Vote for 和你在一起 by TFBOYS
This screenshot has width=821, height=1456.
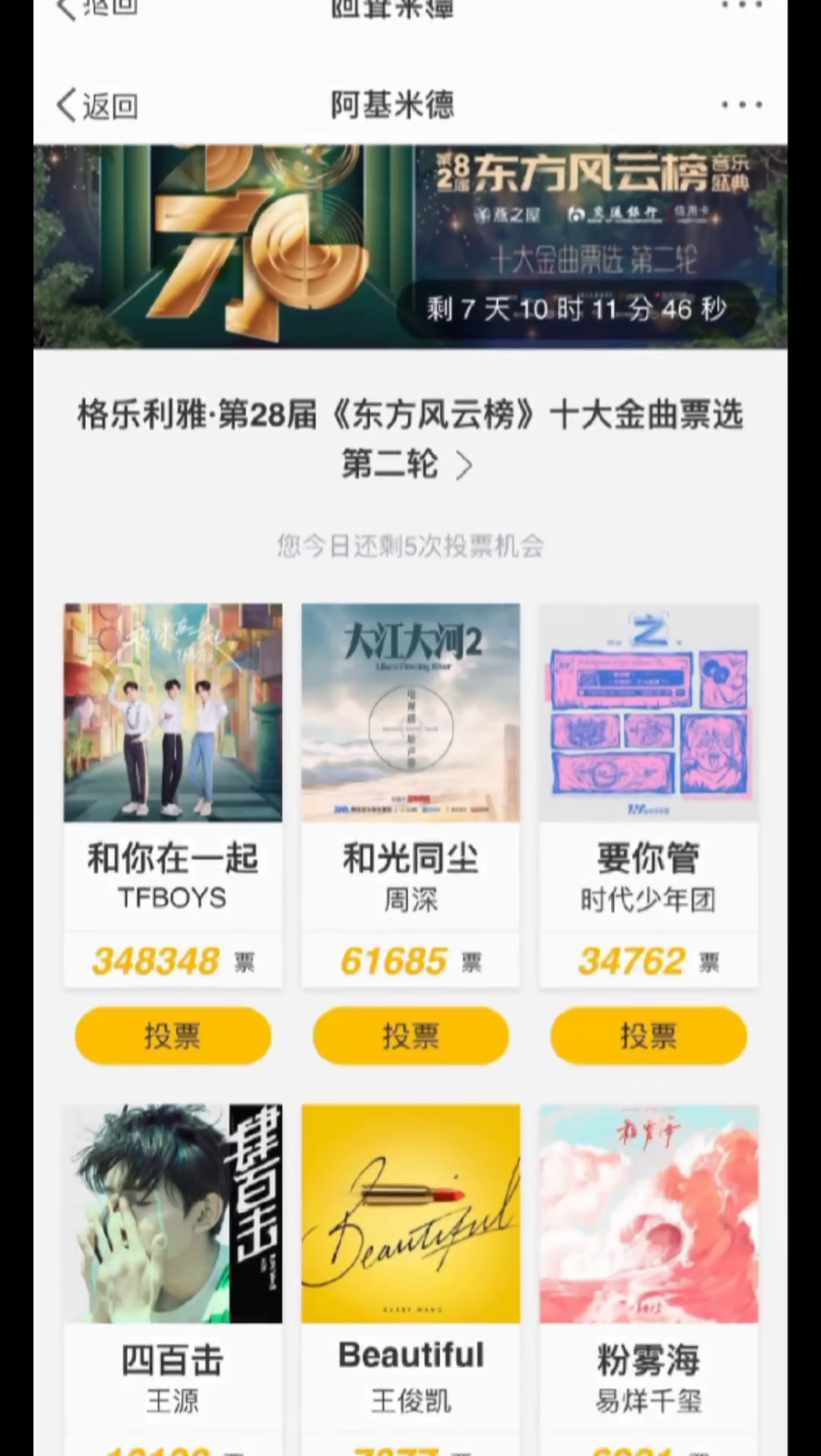(173, 1035)
